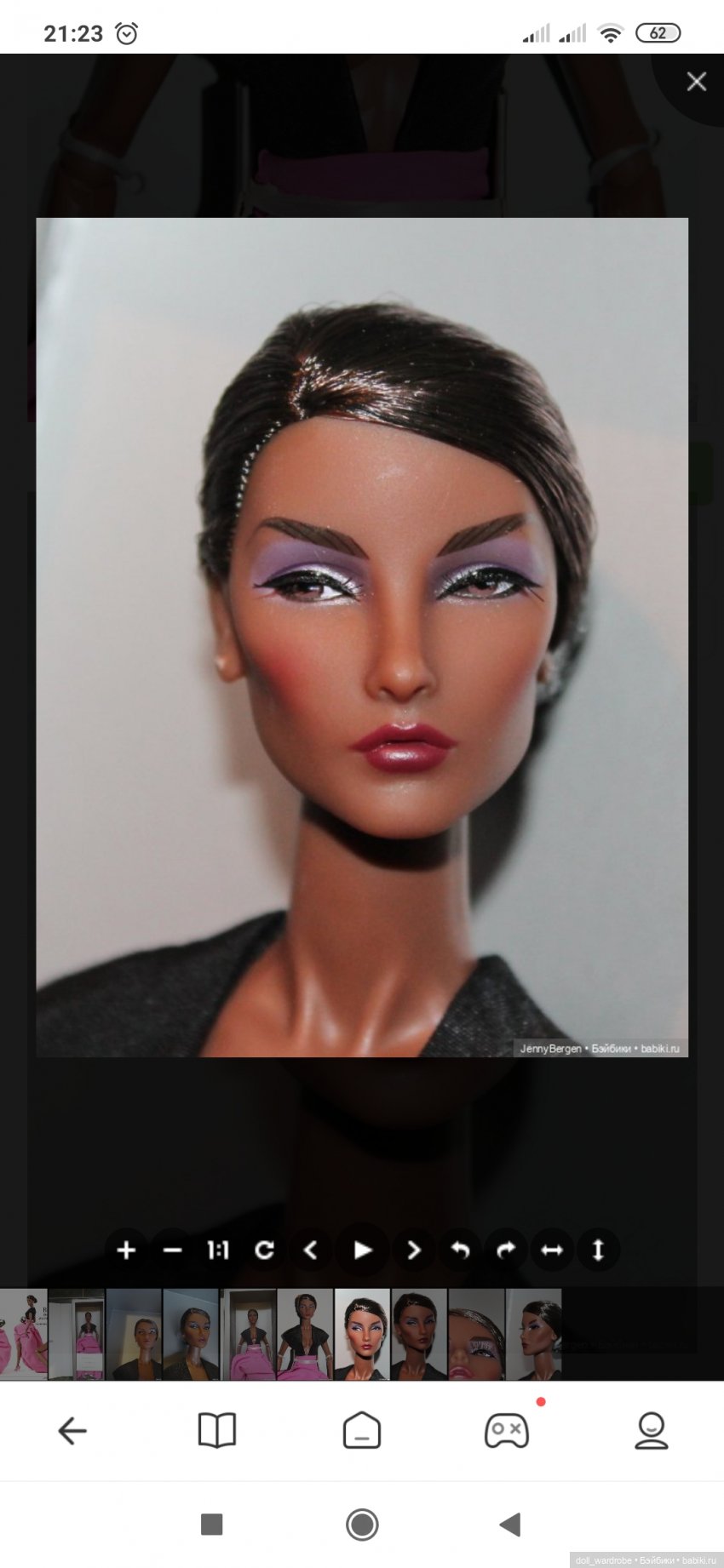This screenshot has height=1568, width=724.
Task: Open the first thumbnail with pink gown
Action: [x=22, y=1335]
